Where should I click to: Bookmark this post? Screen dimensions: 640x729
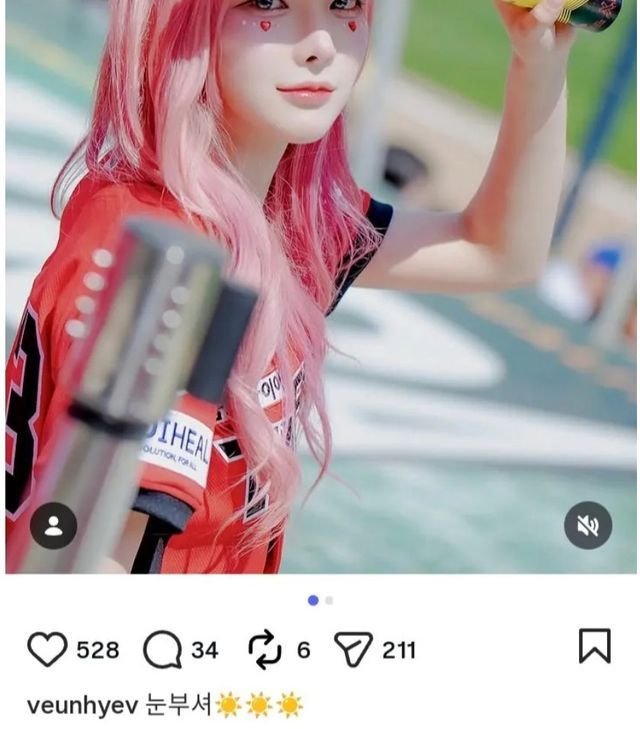[x=594, y=646]
